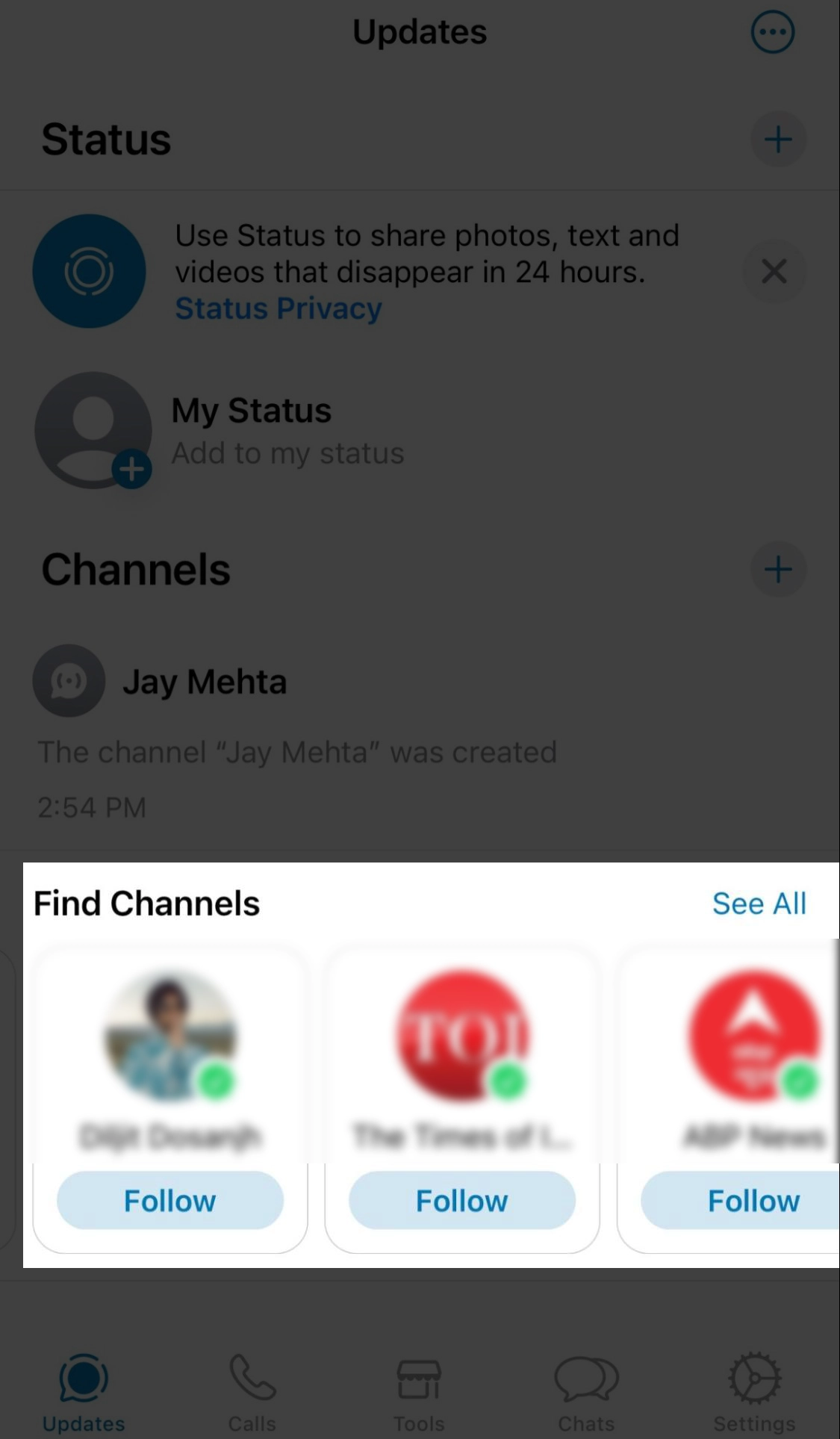Tap My Status to add a status
Image resolution: width=840 pixels, height=1439 pixels.
[251, 430]
